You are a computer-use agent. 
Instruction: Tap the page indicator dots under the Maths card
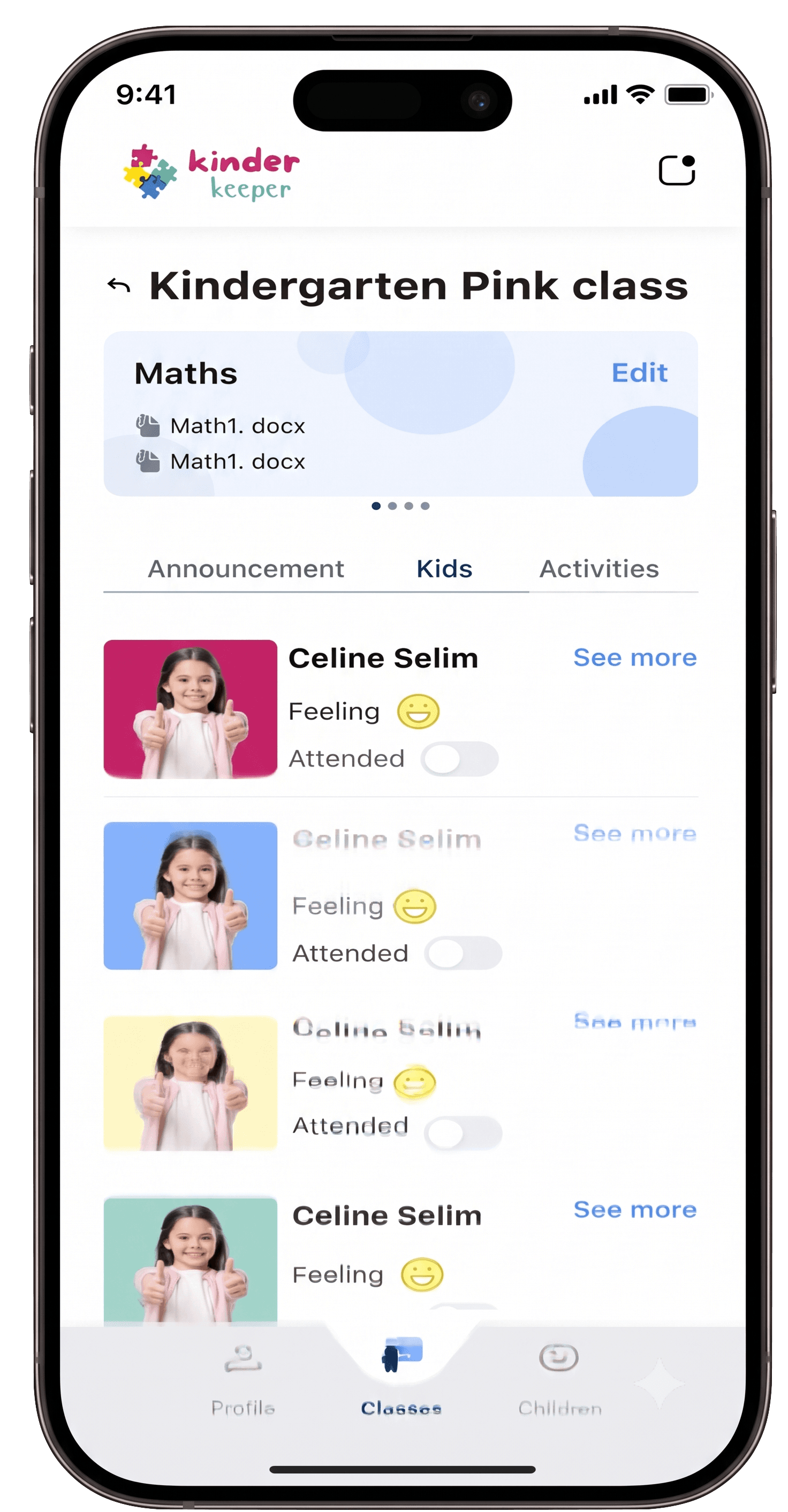400,506
